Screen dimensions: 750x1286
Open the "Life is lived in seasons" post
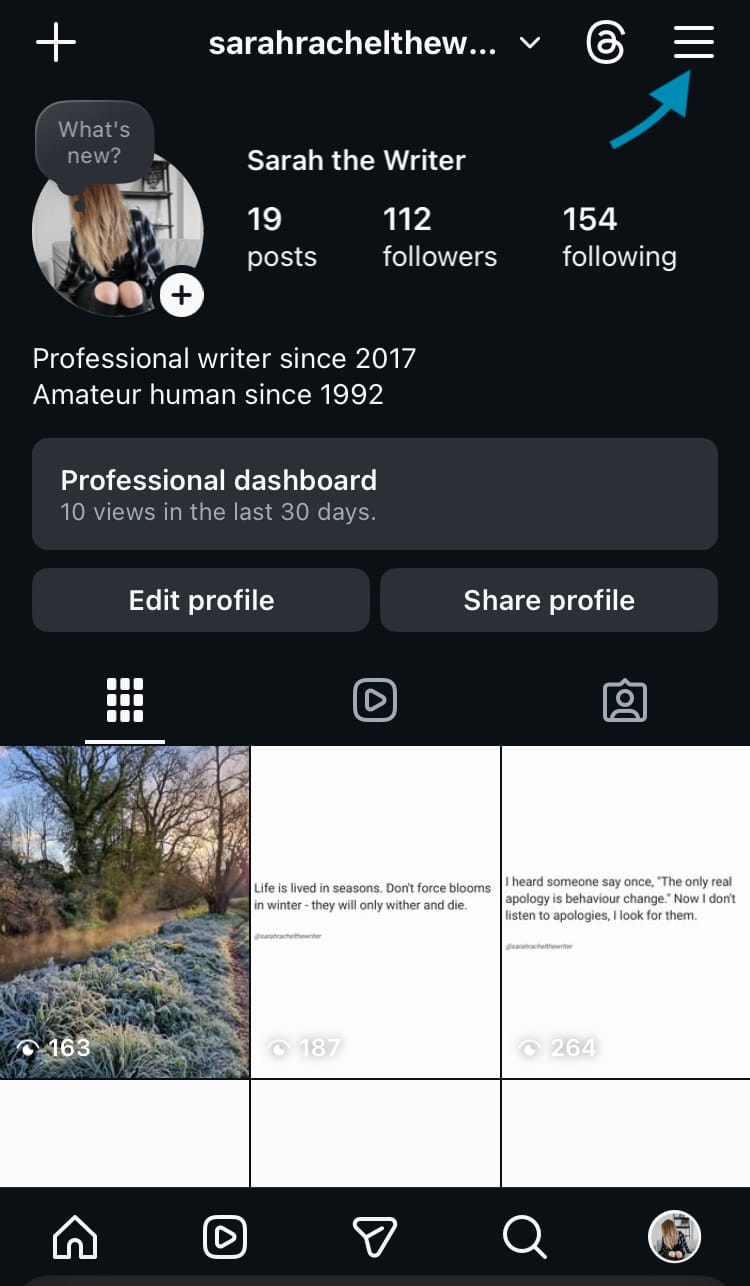pyautogui.click(x=375, y=912)
